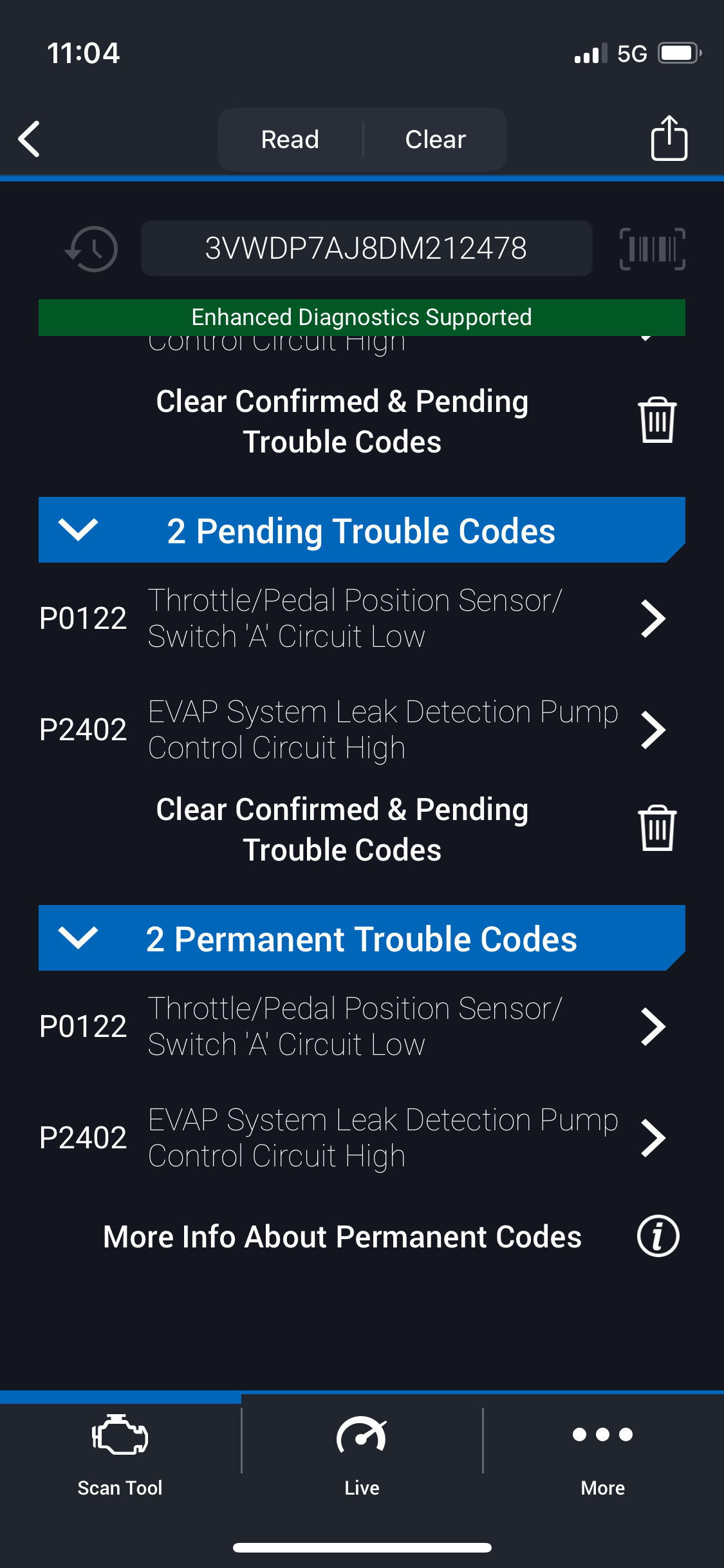Clear codes via trash below pending codes
The image size is (724, 1568).
click(657, 828)
